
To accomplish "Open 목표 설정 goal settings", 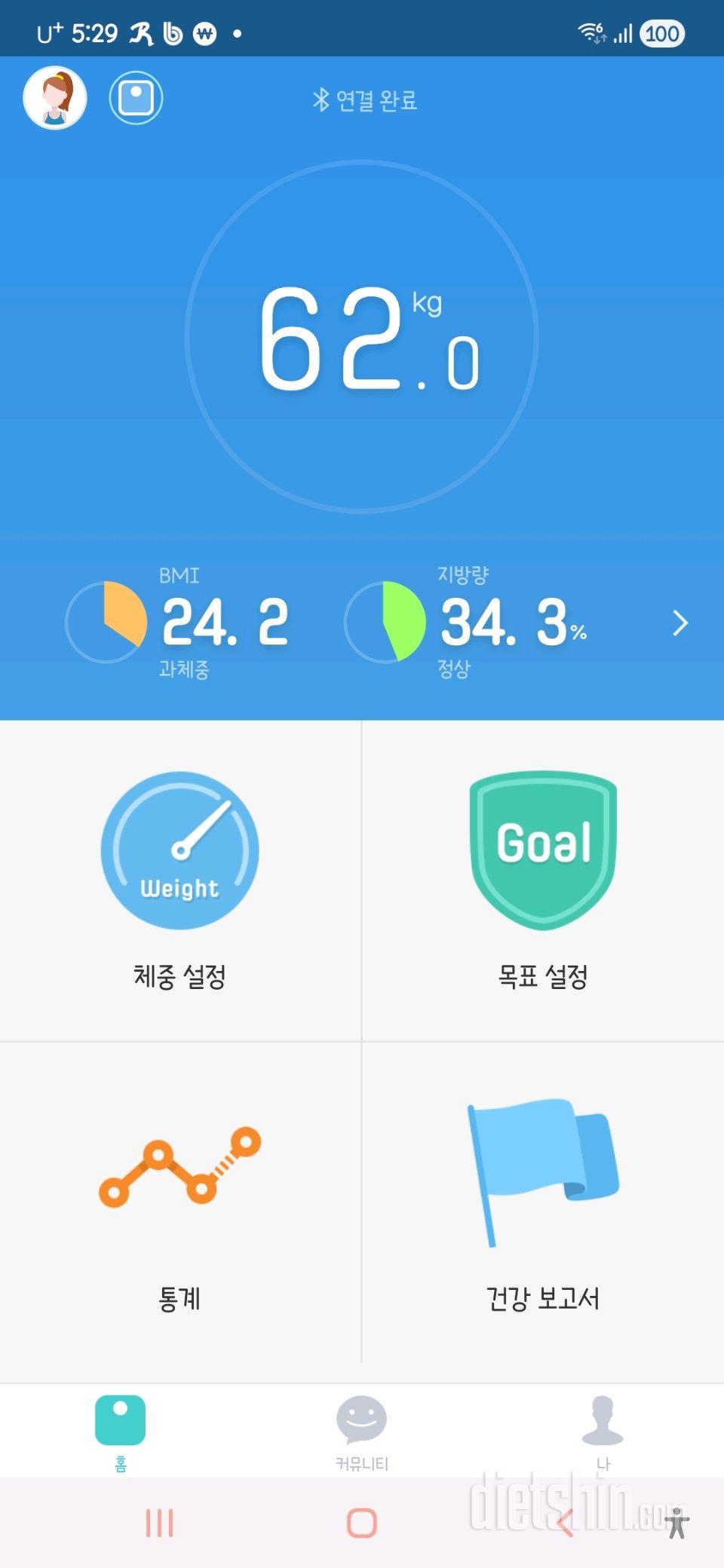I will pyautogui.click(x=543, y=880).
